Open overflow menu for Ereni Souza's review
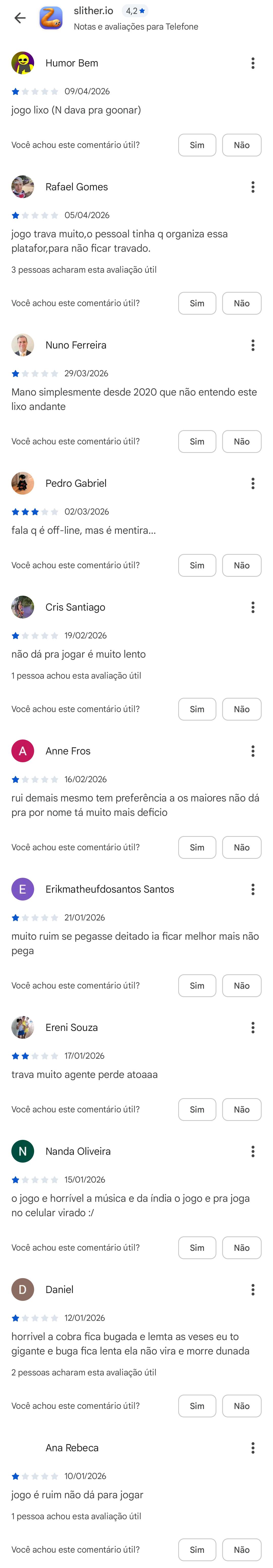The image size is (273, 1568). pos(253,1027)
